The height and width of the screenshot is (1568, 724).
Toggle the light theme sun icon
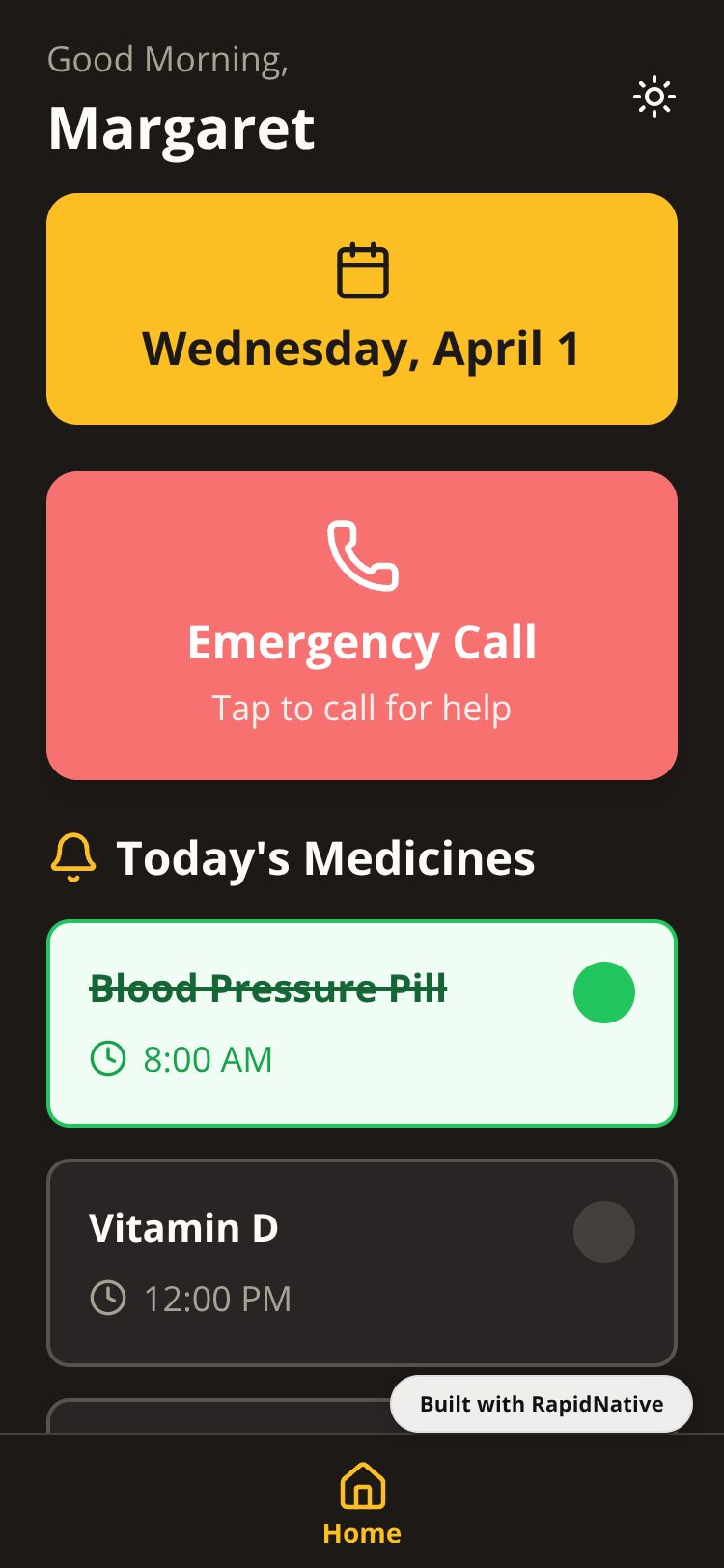click(x=654, y=97)
